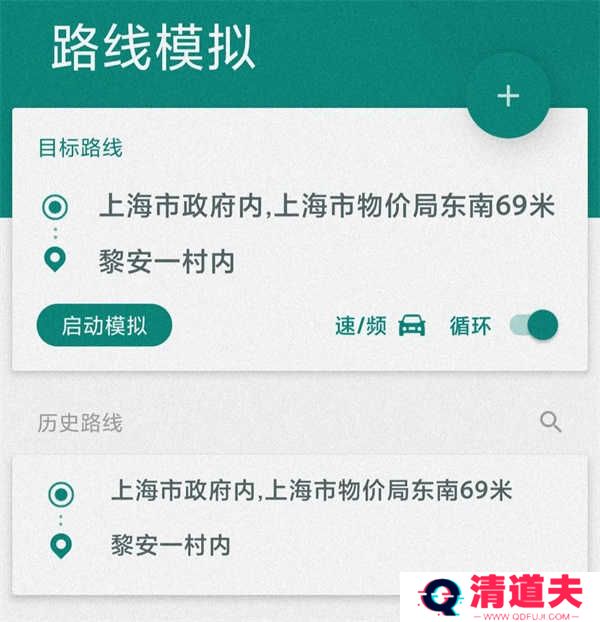This screenshot has width=600, height=622.
Task: Search the 历史路线 history routes
Action: [x=551, y=422]
